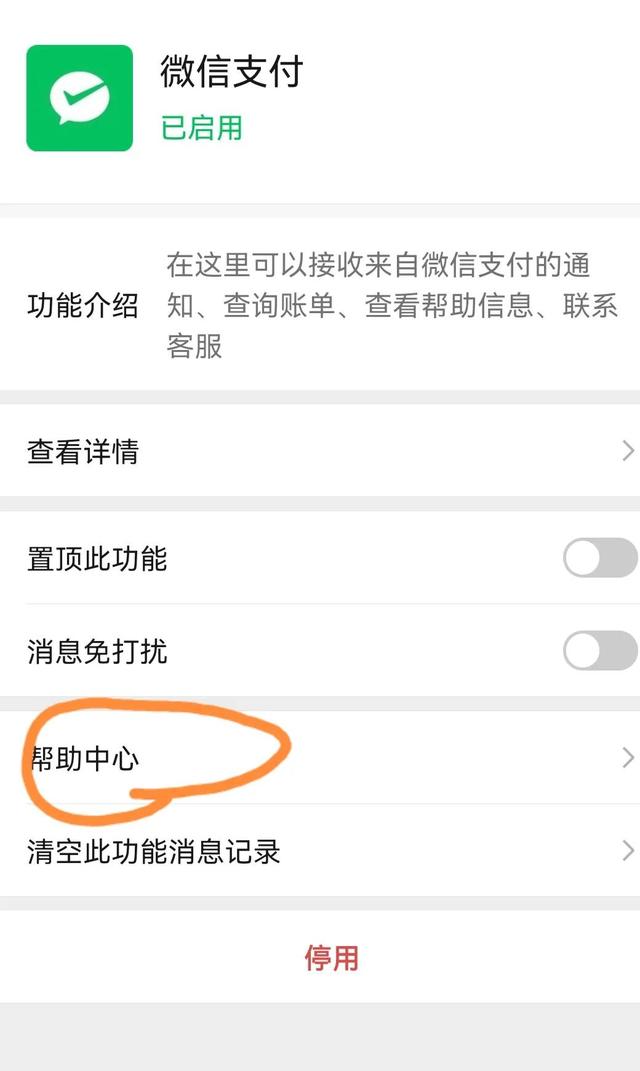Open 帮助中心

click(320, 757)
